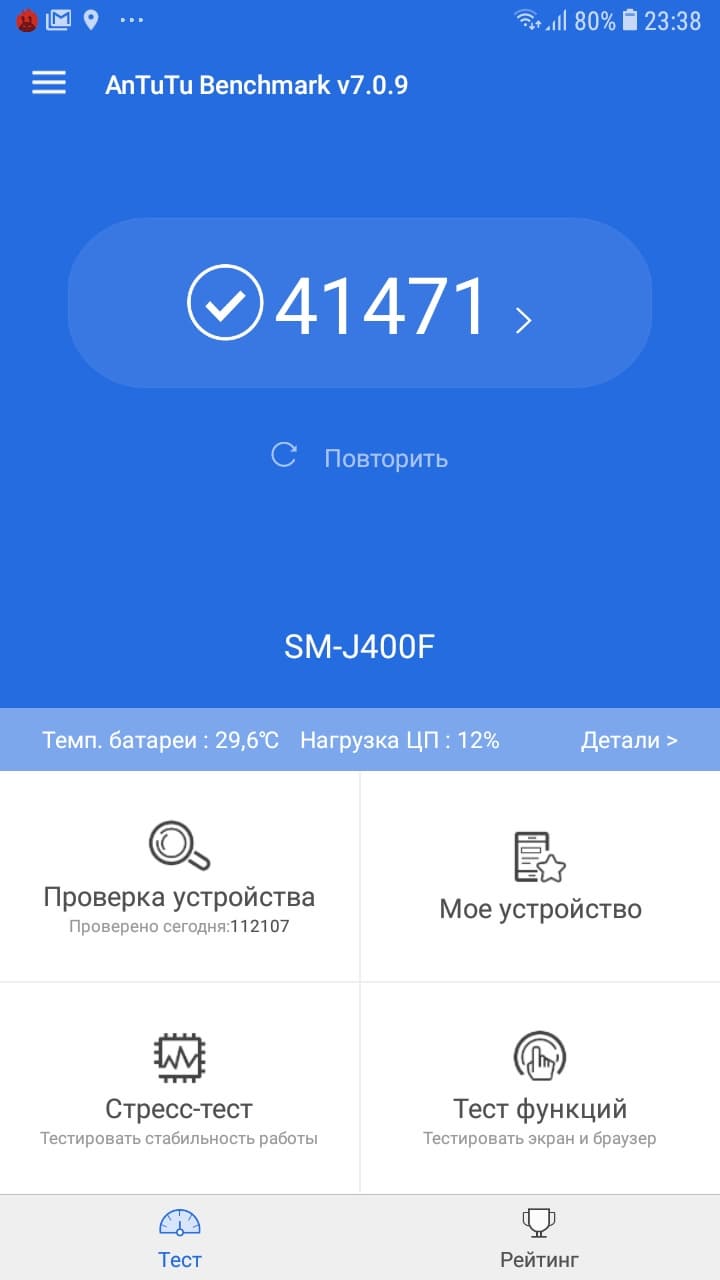Start the Стресс-тест
The height and width of the screenshot is (1280, 720).
click(179, 1087)
